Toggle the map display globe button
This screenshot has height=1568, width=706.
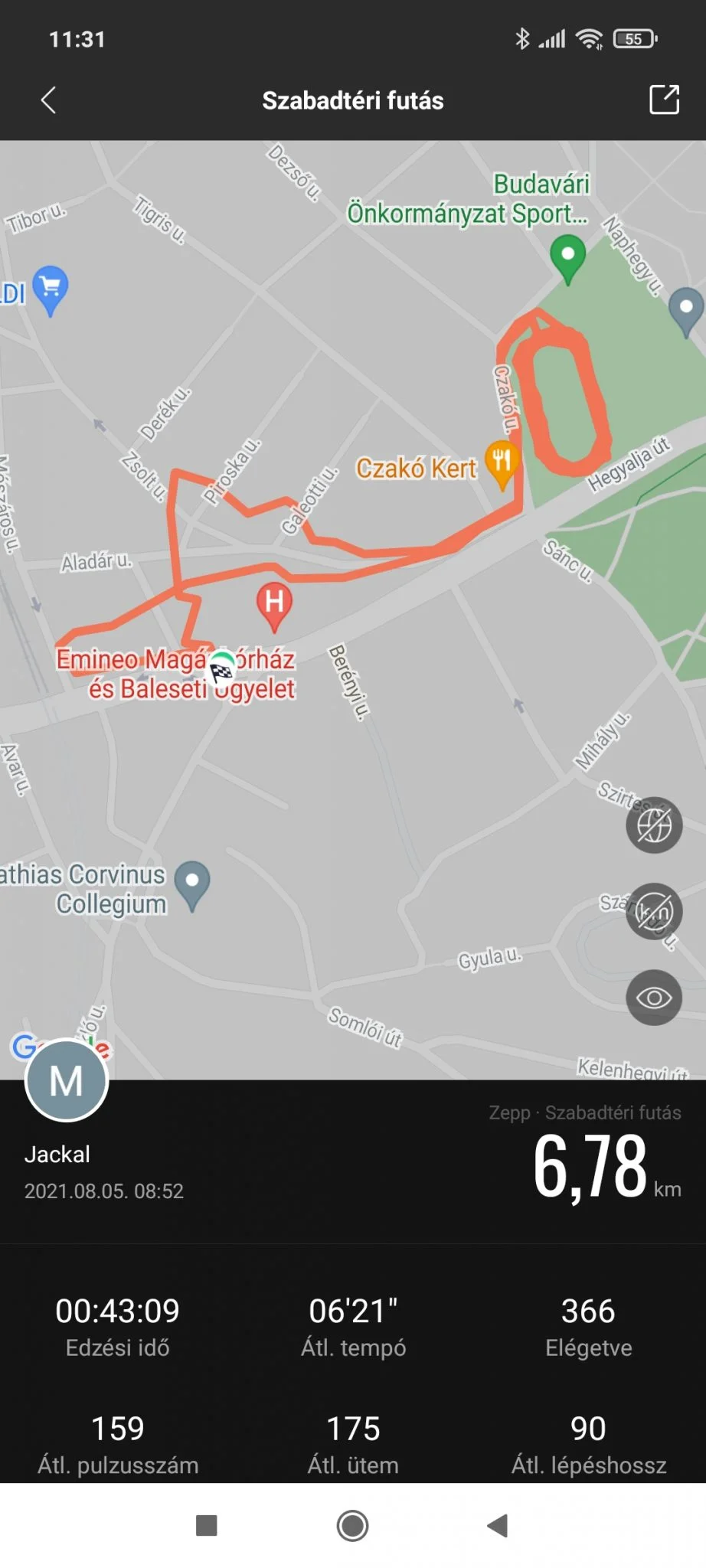click(x=654, y=825)
